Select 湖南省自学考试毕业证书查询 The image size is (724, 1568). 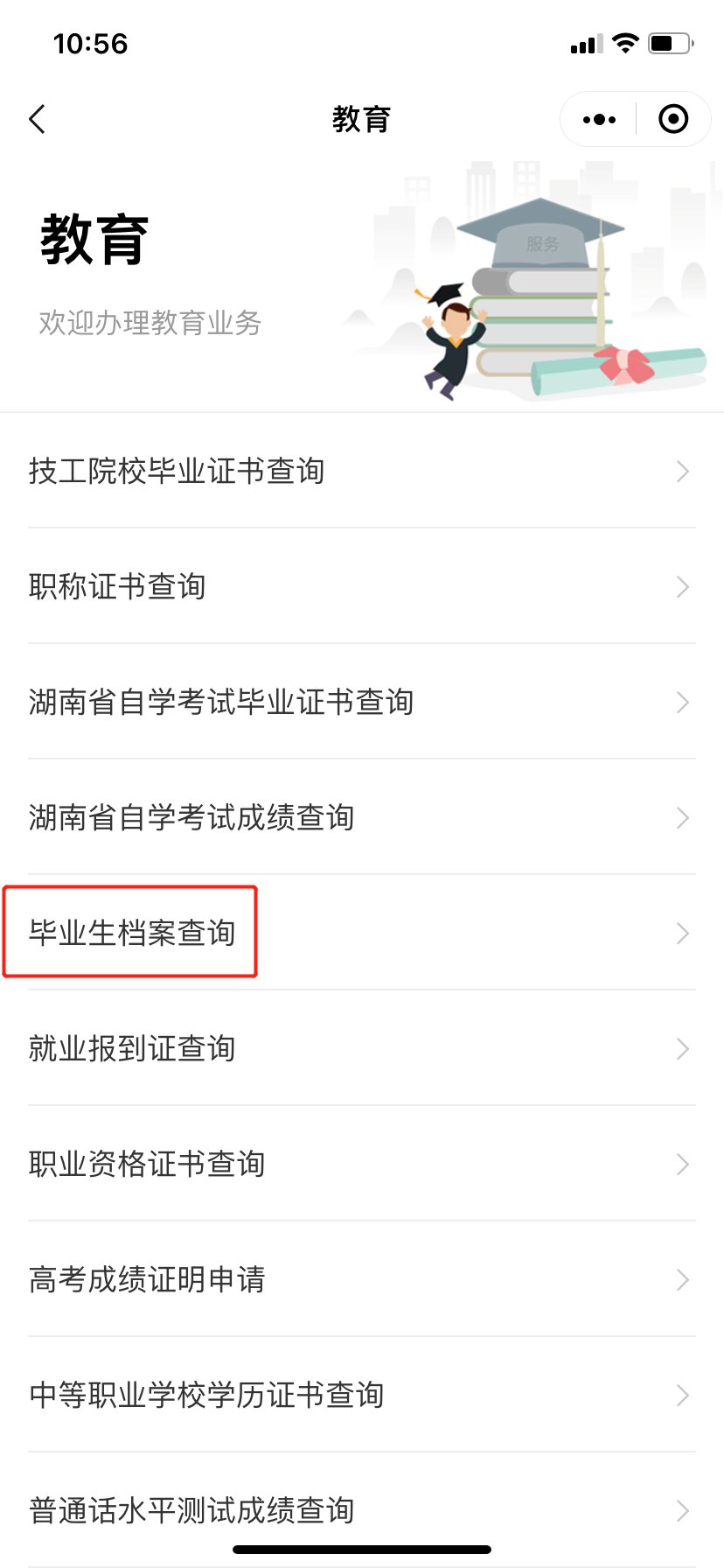[x=361, y=702]
